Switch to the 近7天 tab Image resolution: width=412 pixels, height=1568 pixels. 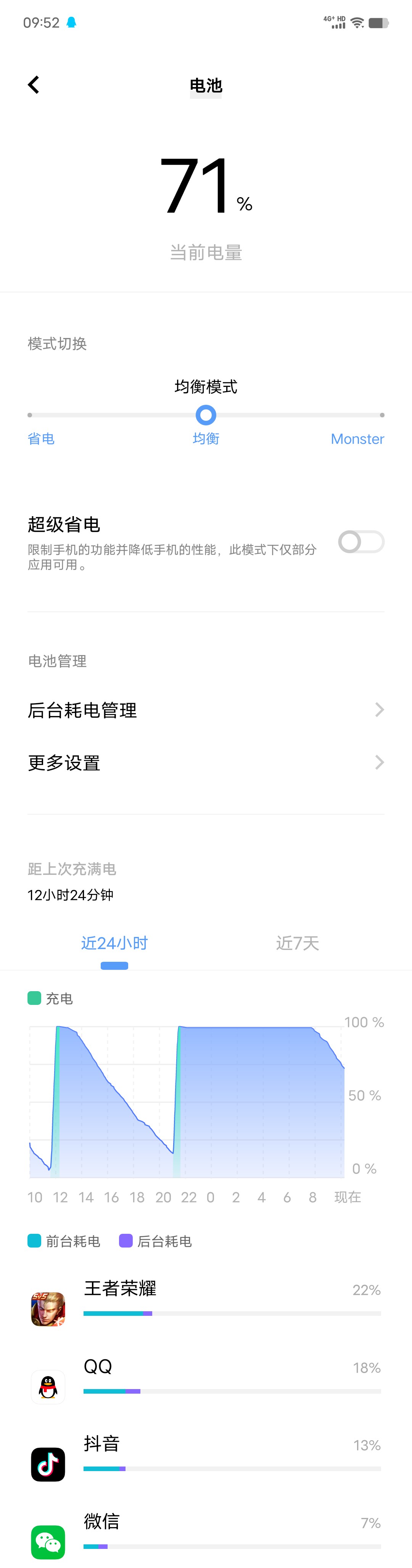click(x=297, y=943)
